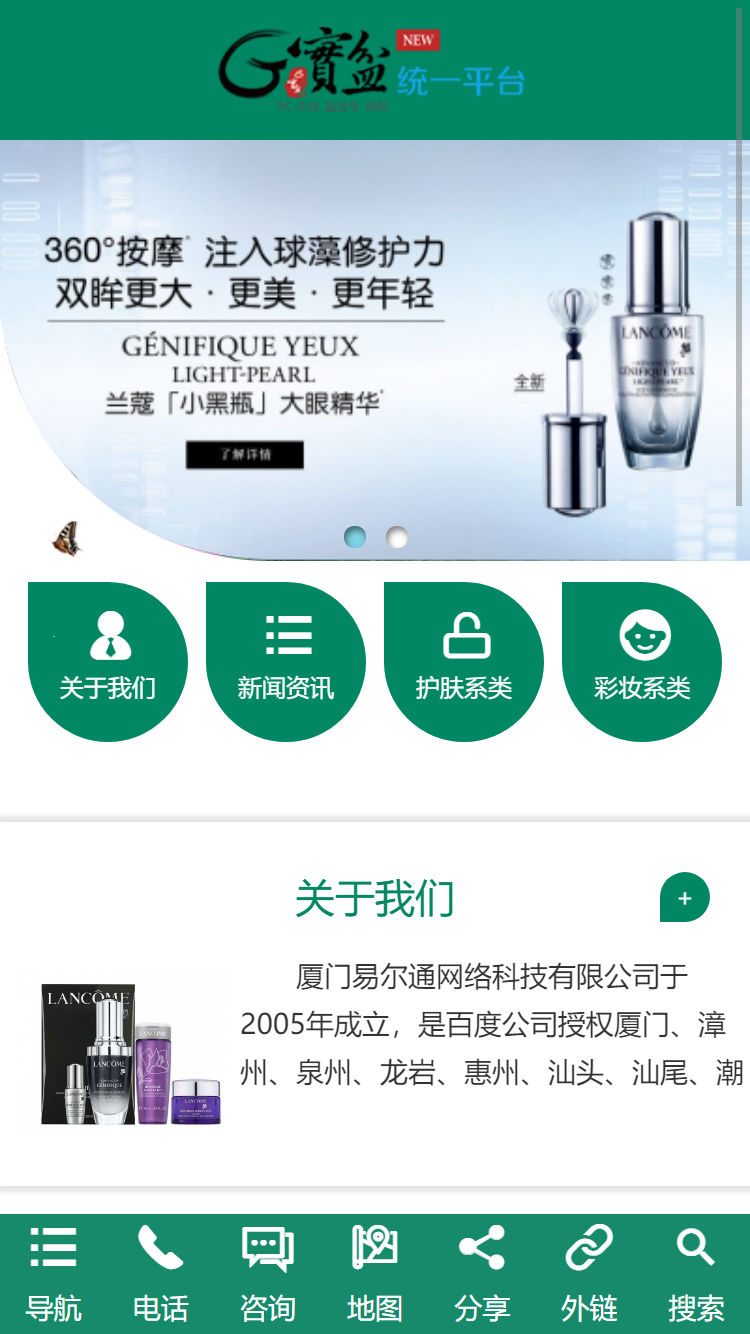Go to the 护肤系类 category
Screen dimensions: 750x1334
464,662
